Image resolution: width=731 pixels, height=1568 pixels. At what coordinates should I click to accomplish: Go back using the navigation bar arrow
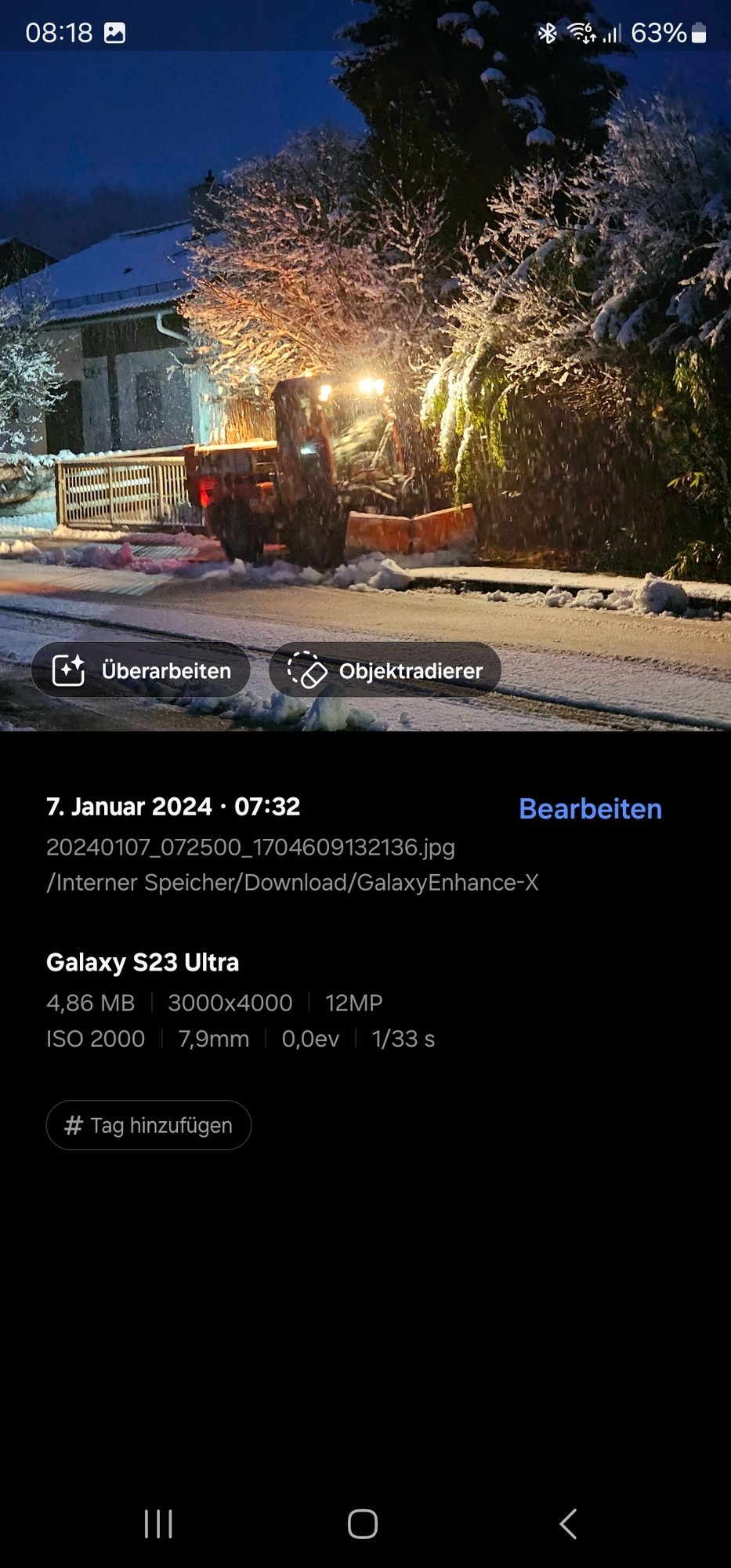569,1524
